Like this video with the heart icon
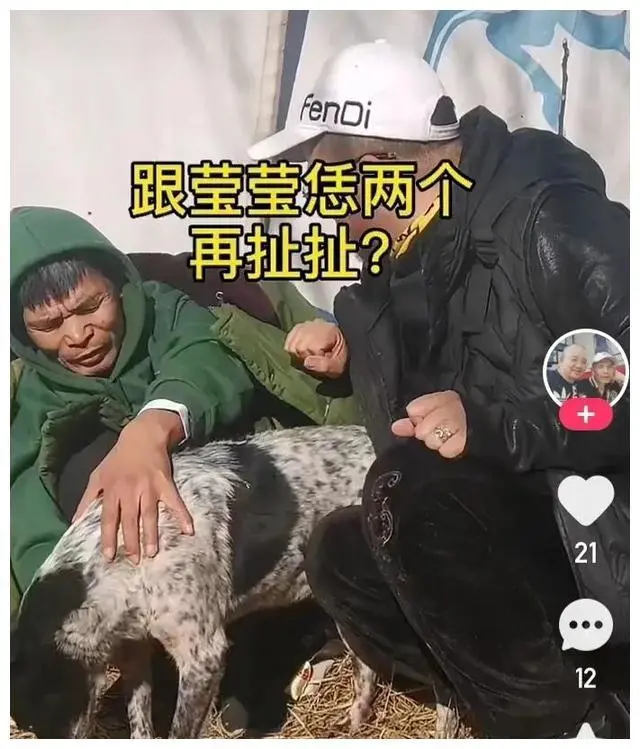This screenshot has width=640, height=749. pos(586,502)
